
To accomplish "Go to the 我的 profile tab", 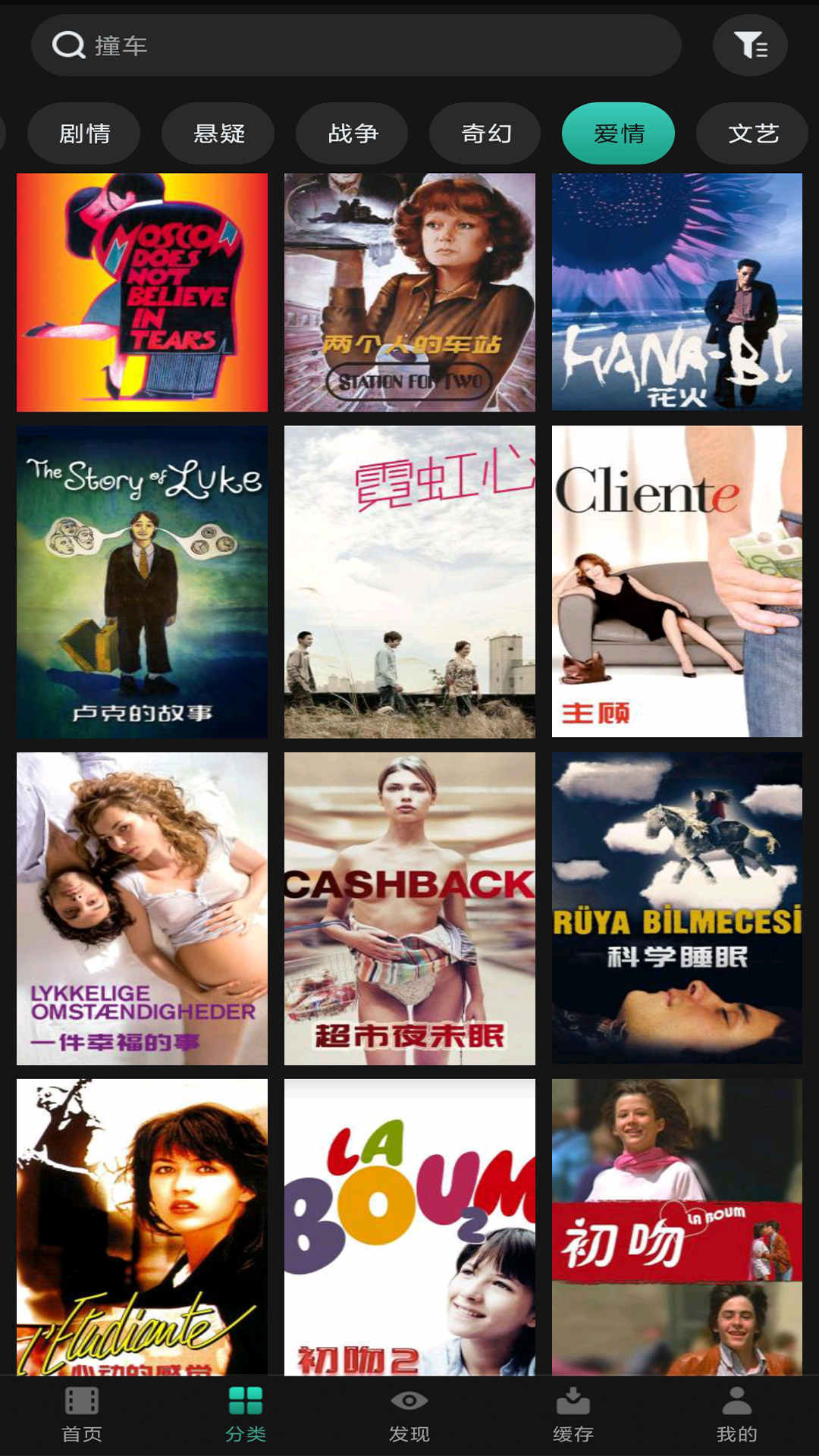I will coord(736,1415).
